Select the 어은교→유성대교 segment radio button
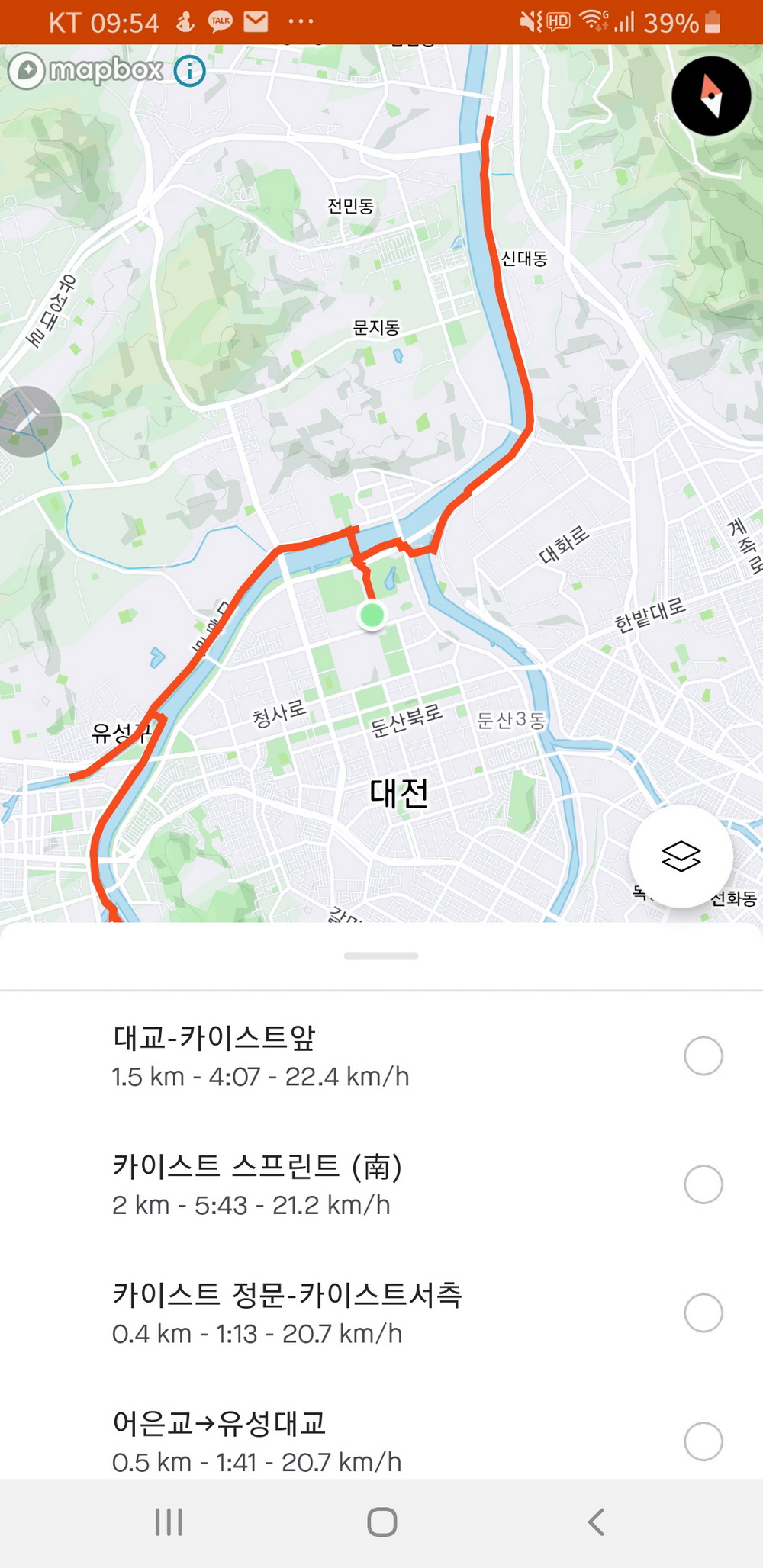 [x=703, y=1441]
